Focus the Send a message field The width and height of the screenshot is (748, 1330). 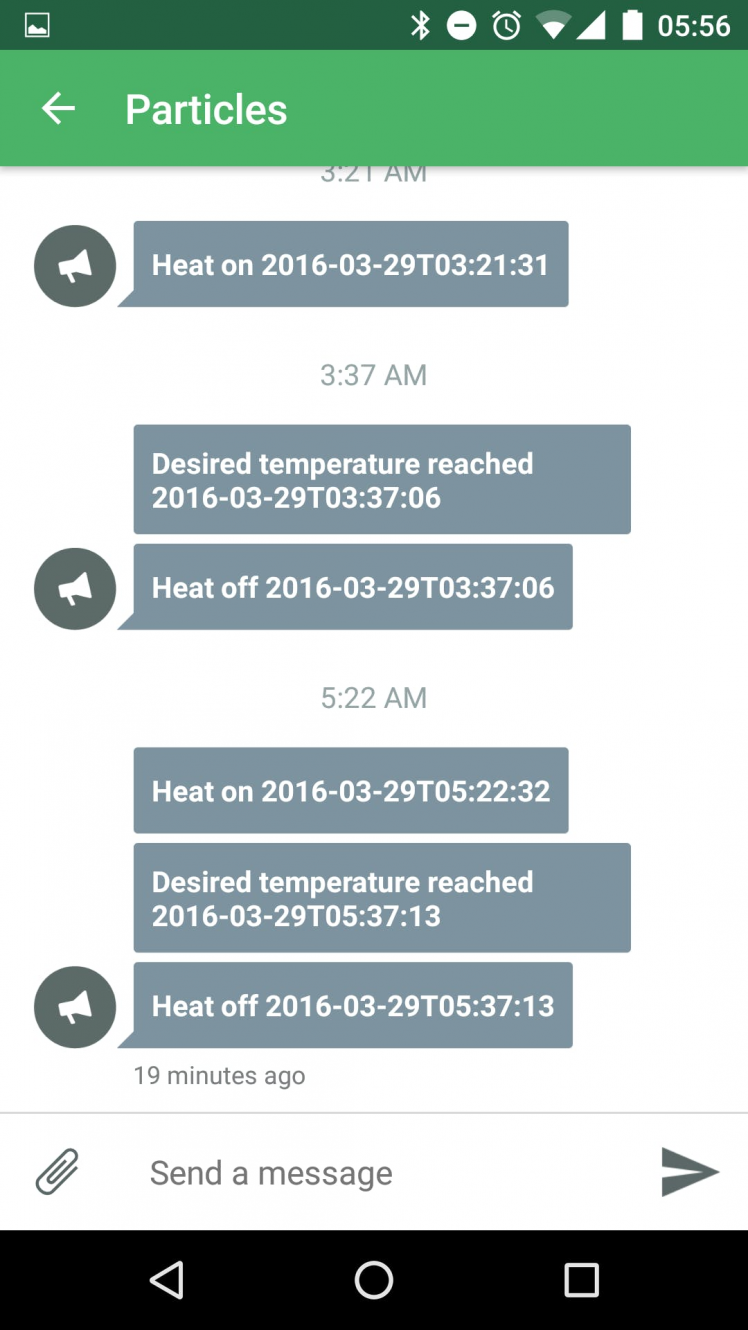coord(380,1172)
